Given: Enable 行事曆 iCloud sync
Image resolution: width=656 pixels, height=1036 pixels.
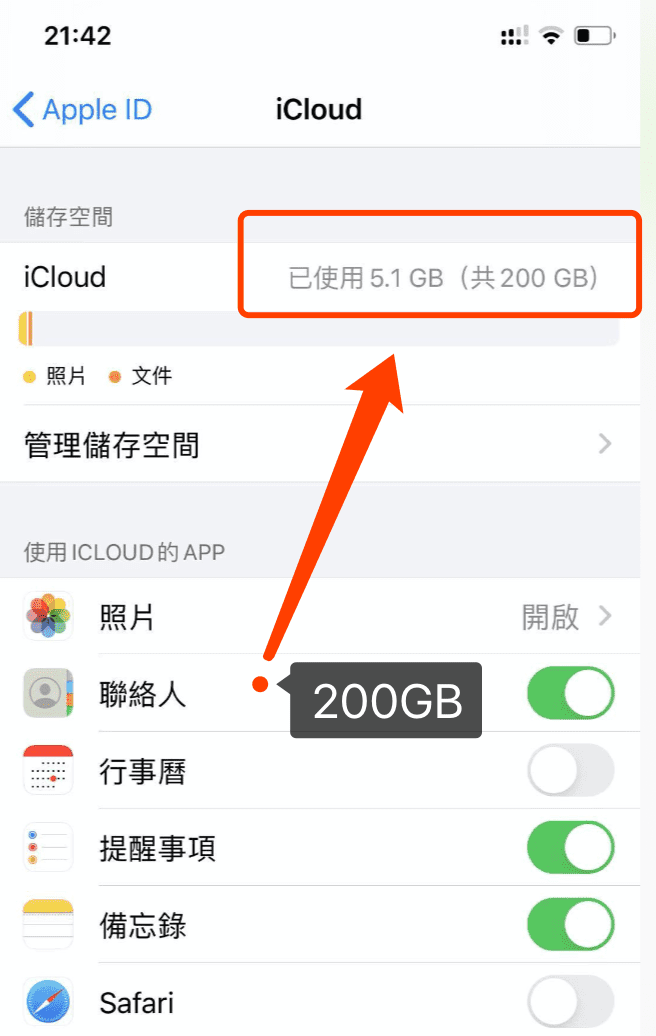Looking at the screenshot, I should click(x=570, y=771).
